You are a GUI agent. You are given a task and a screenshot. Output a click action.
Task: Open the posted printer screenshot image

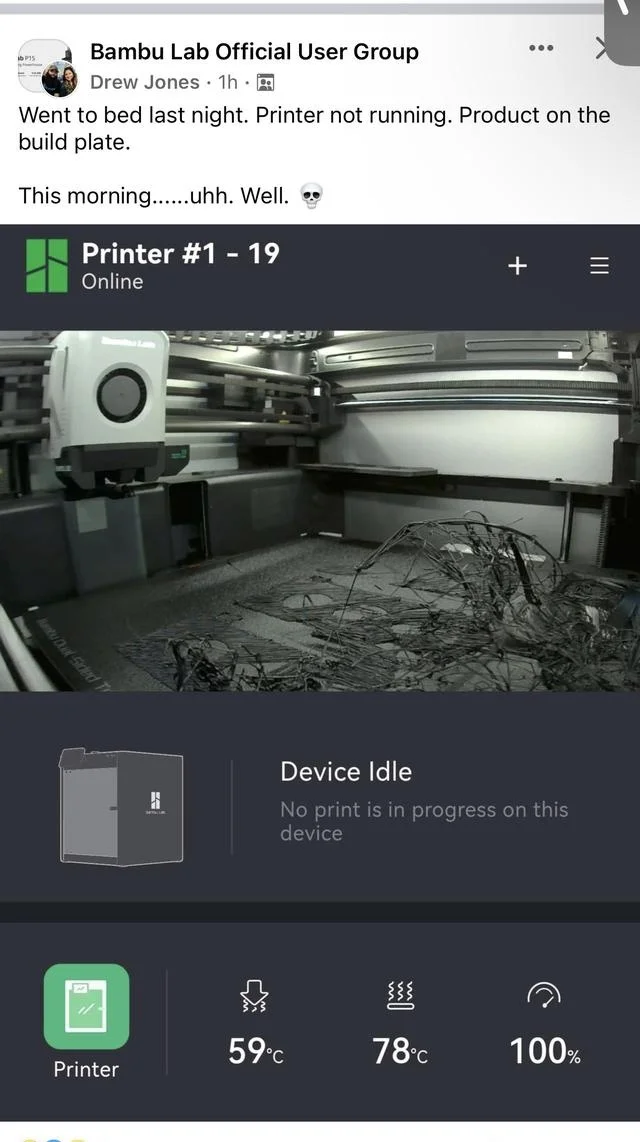[x=320, y=600]
